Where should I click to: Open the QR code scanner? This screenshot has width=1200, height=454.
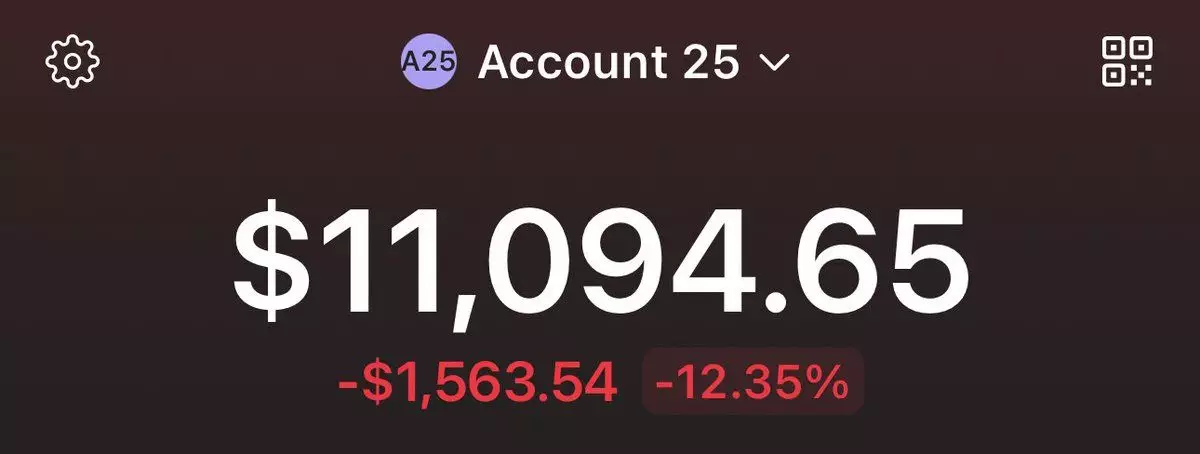pyautogui.click(x=1127, y=62)
